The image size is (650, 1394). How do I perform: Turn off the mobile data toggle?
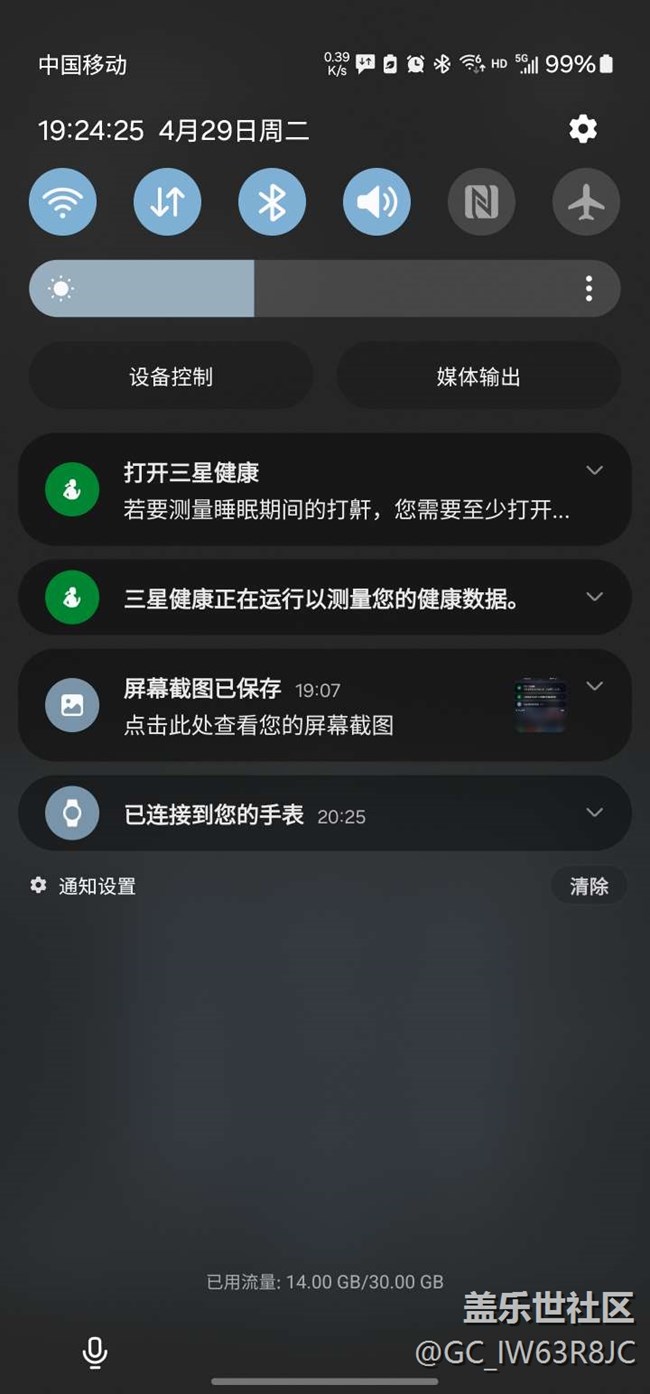[167, 202]
